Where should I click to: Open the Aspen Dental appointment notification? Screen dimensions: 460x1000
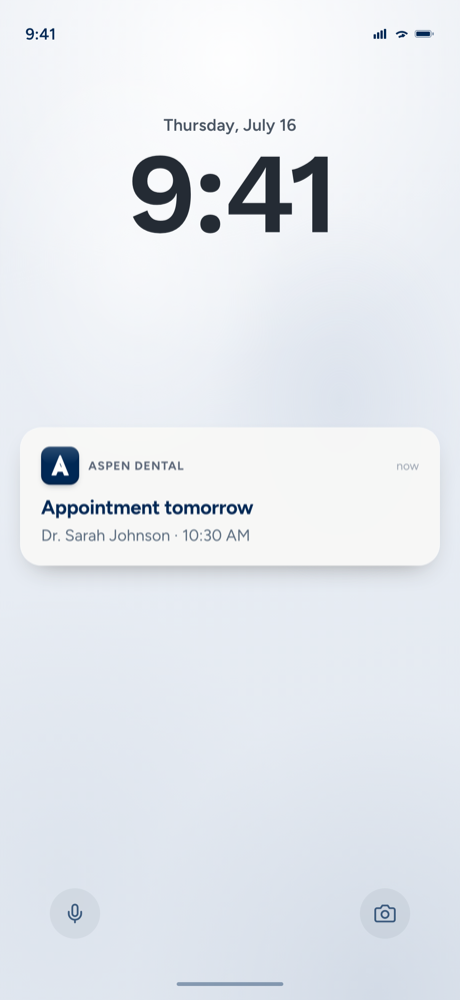[230, 496]
